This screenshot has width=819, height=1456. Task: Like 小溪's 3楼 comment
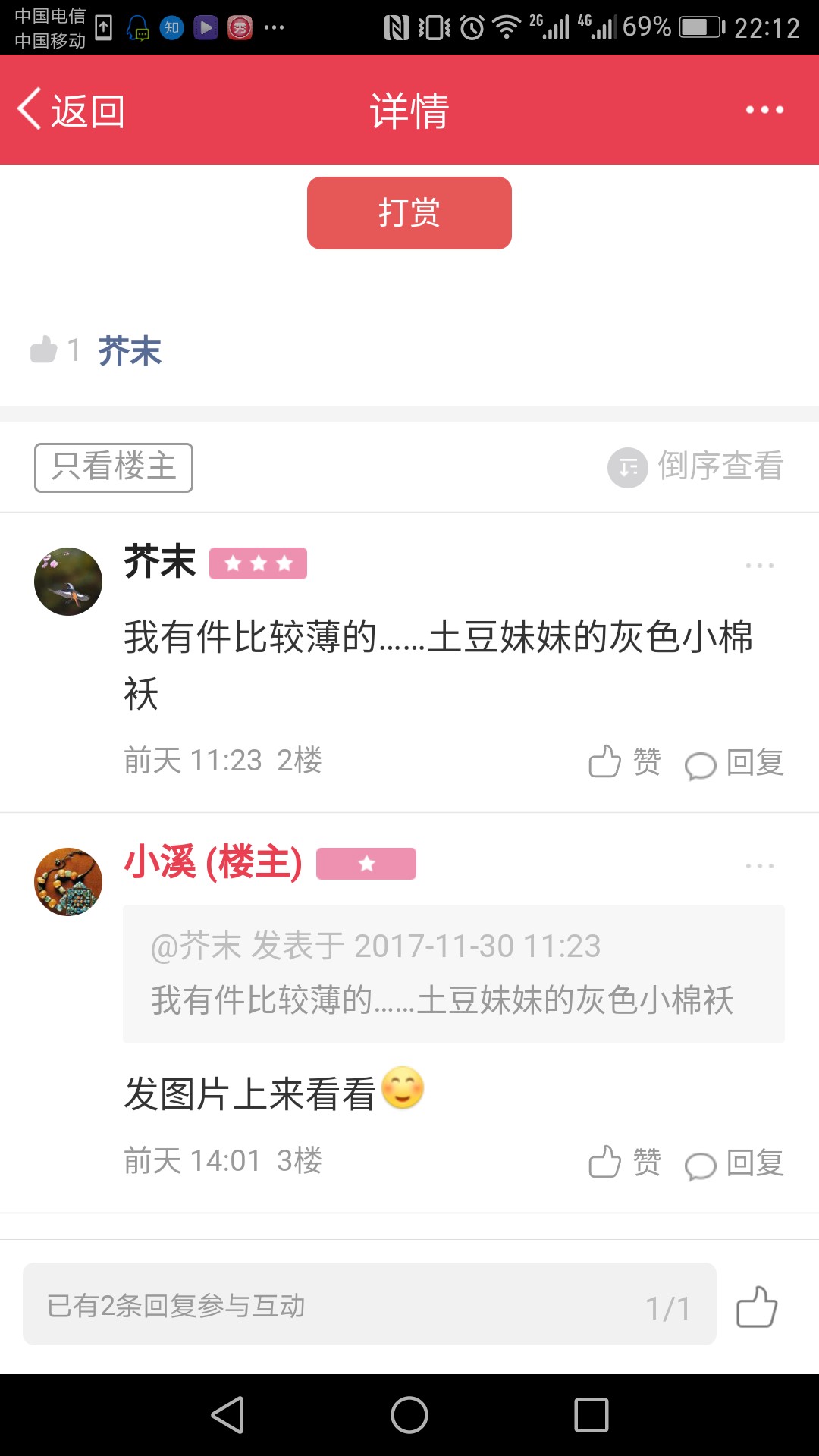pos(625,1162)
